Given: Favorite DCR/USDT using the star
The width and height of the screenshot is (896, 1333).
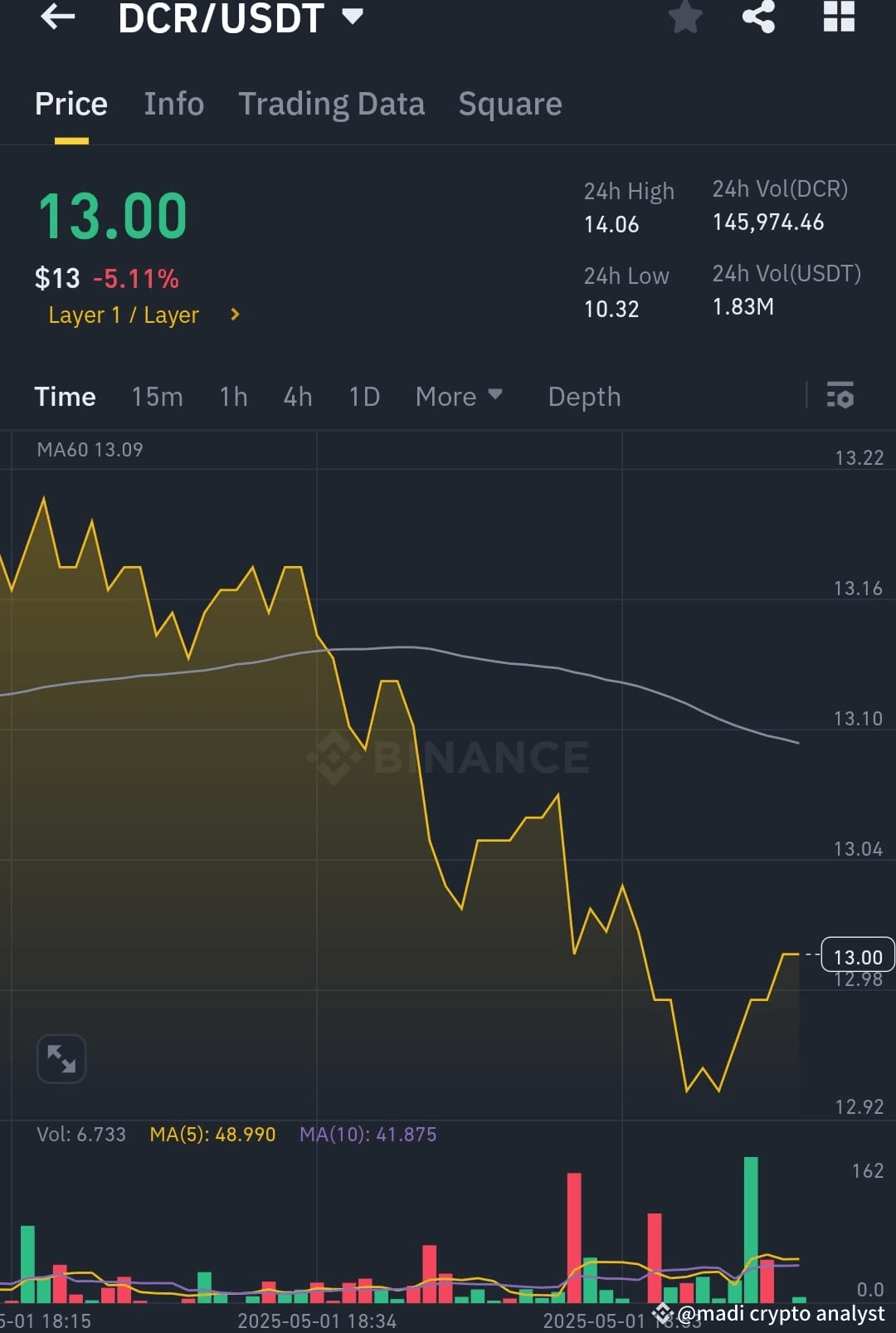Looking at the screenshot, I should [x=685, y=18].
